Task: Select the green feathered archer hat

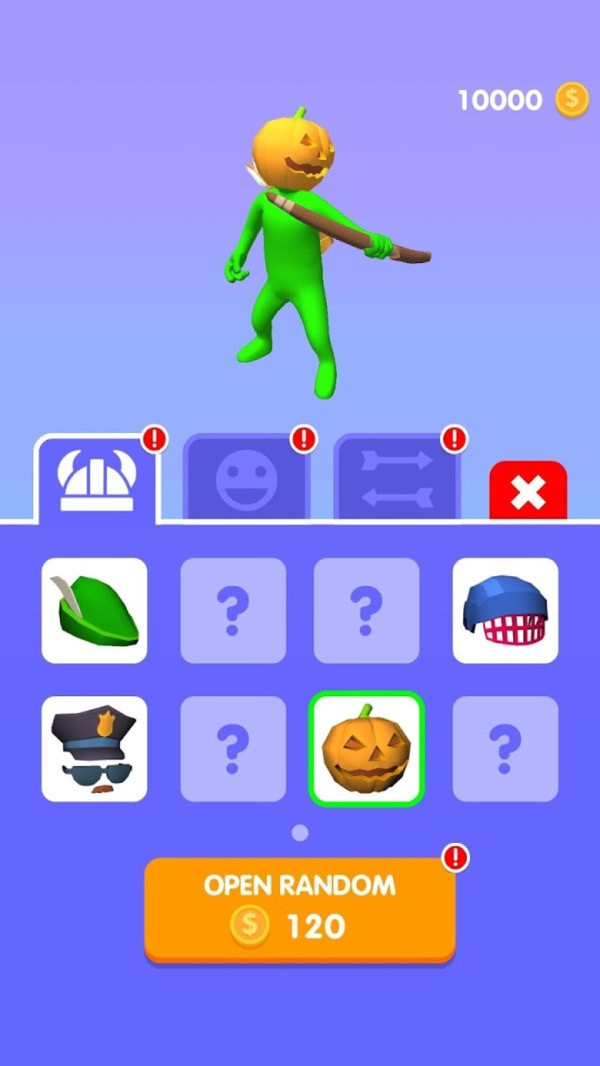Action: click(94, 611)
